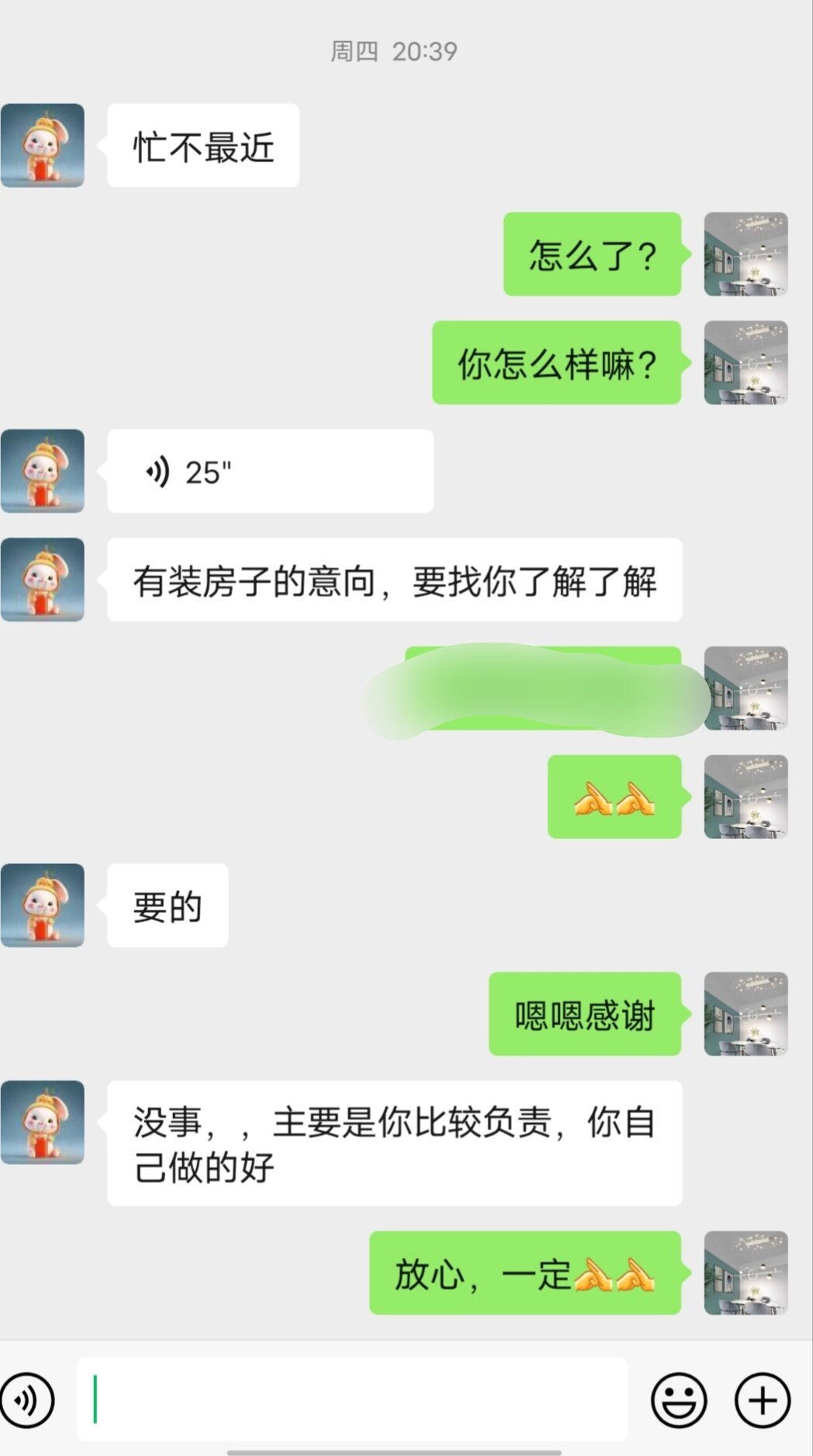Open rabbit avatar beside 忙不最近 message
The image size is (813, 1456).
43,146
